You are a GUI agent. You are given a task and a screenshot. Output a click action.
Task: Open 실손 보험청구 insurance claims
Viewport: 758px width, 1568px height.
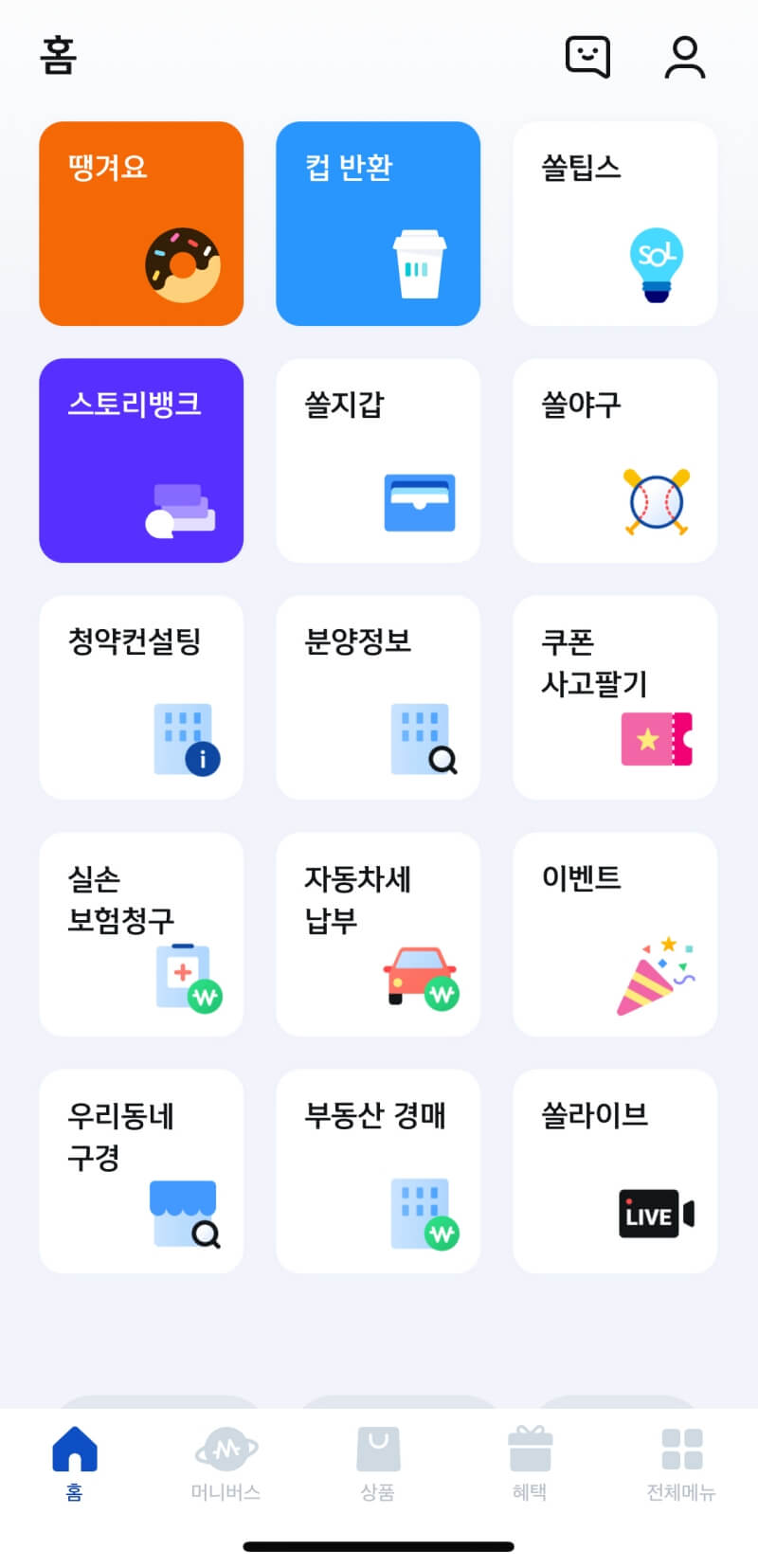pyautogui.click(x=140, y=933)
